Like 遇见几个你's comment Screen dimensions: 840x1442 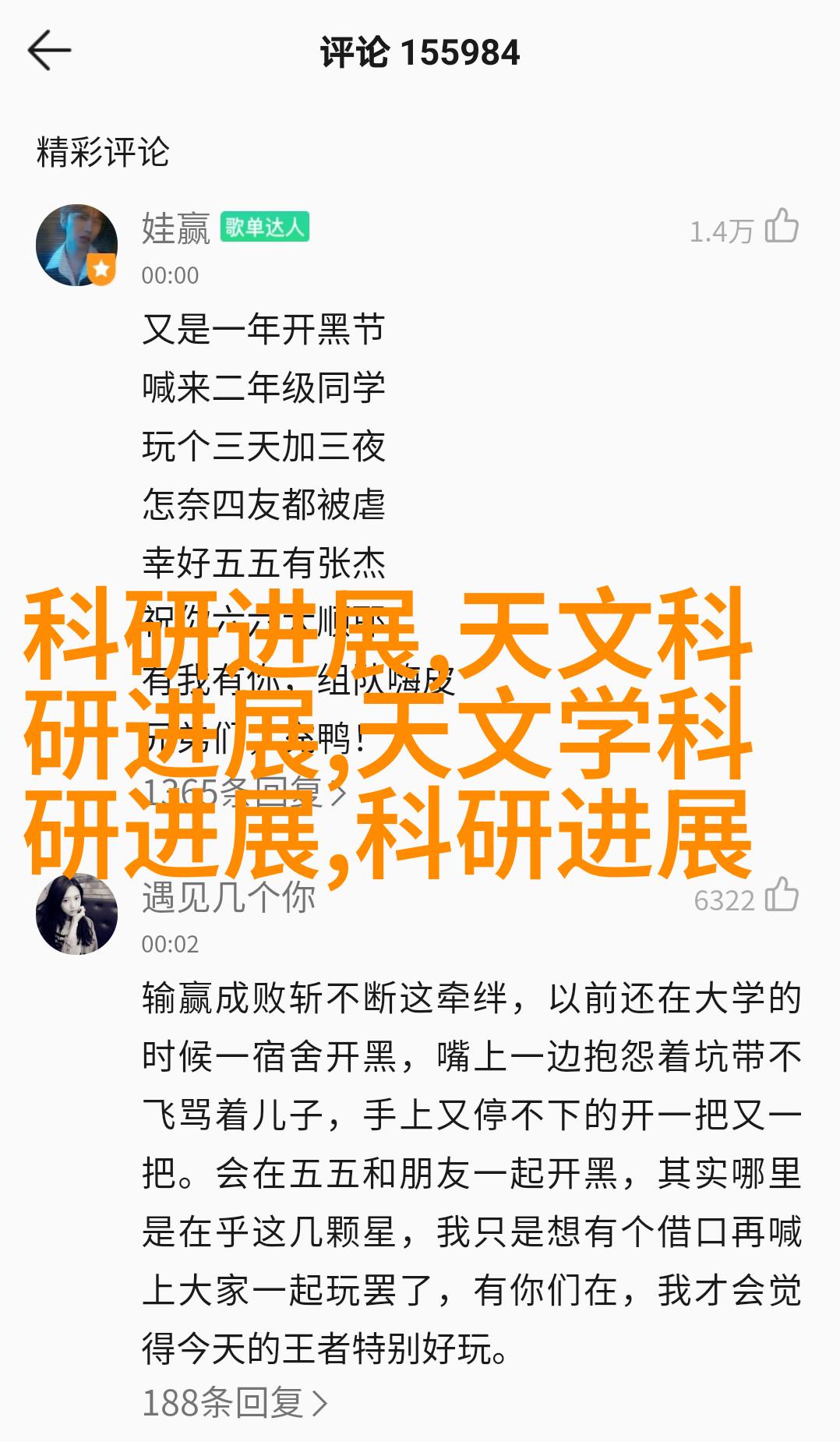pos(782,896)
